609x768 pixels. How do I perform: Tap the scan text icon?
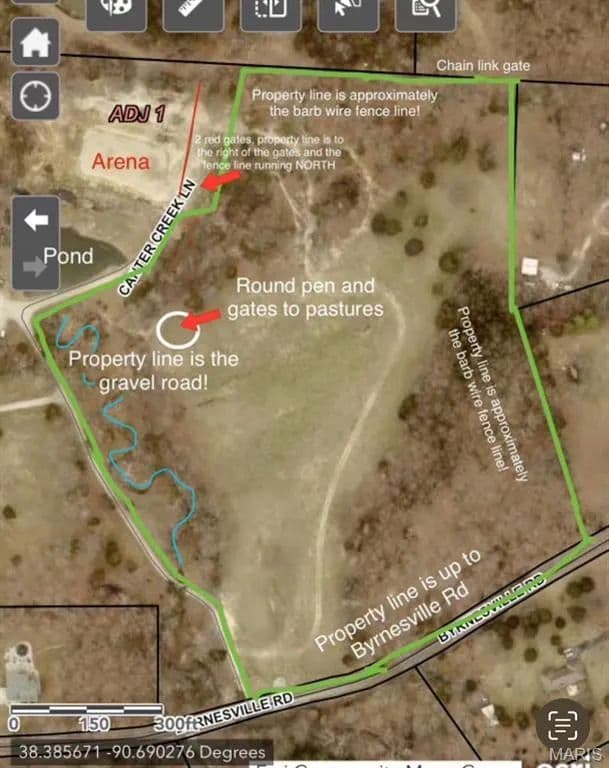click(x=563, y=724)
